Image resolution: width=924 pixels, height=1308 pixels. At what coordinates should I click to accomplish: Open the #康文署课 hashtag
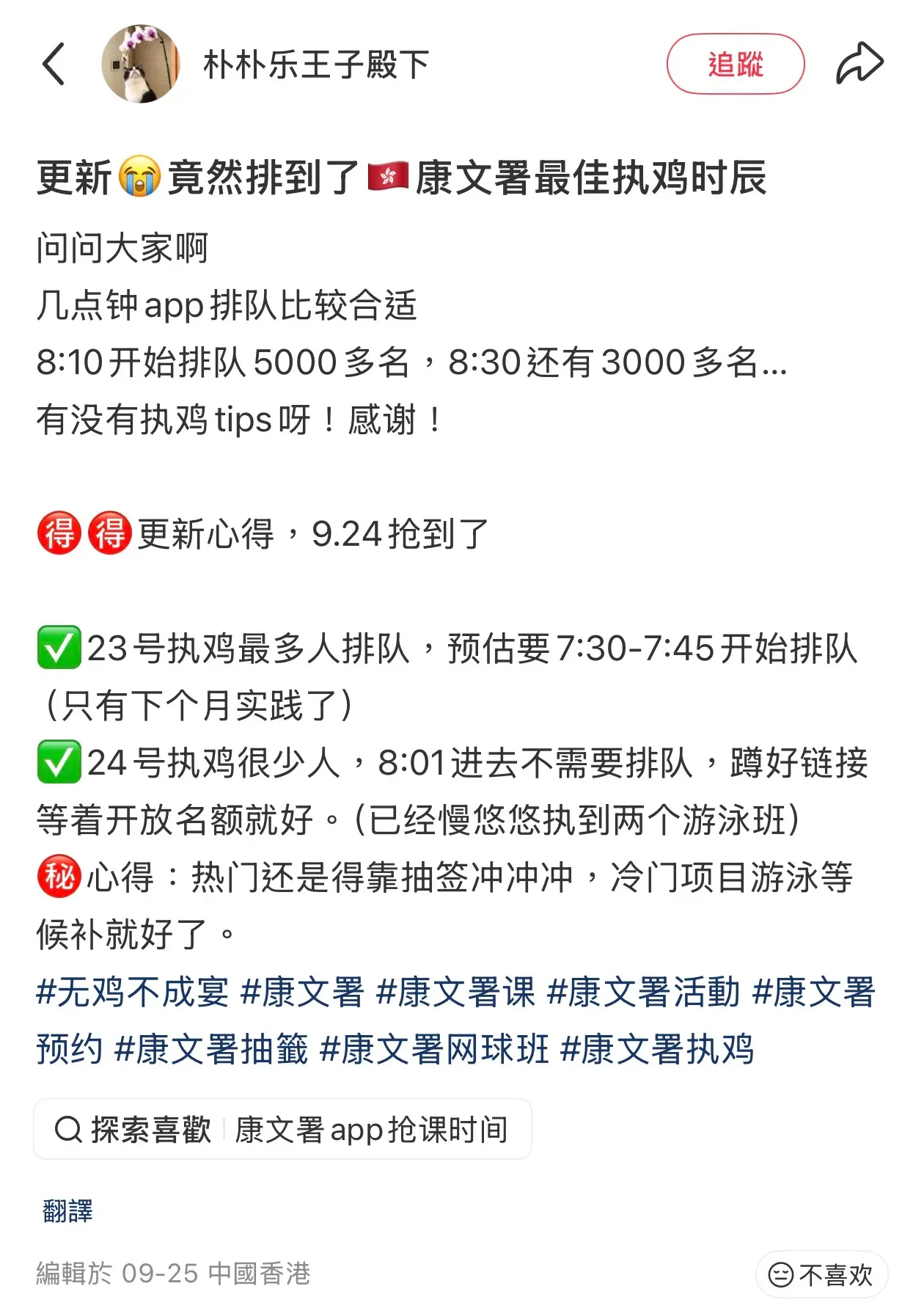(x=455, y=992)
